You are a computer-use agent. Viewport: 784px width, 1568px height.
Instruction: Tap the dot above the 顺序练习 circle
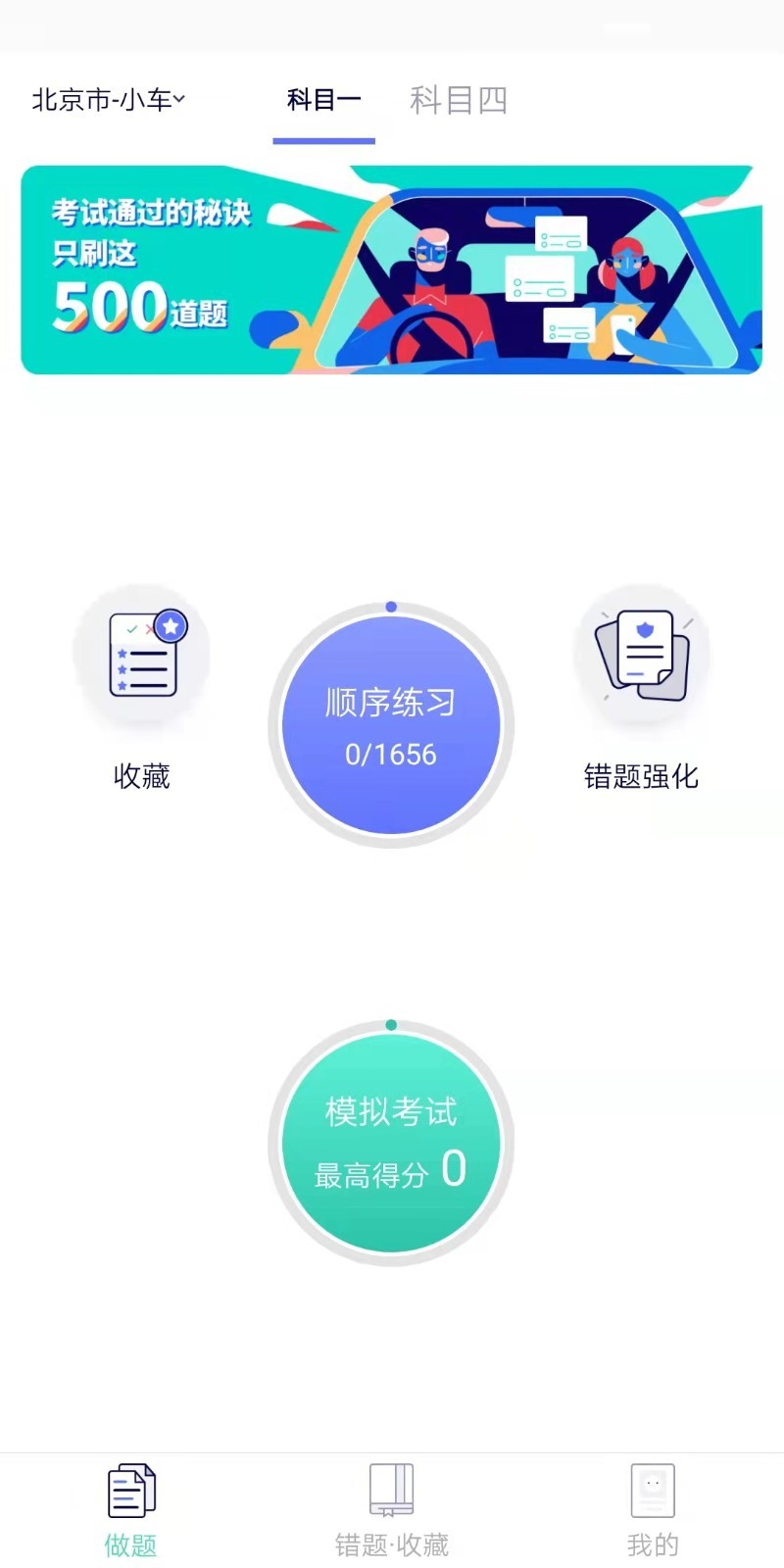point(391,607)
